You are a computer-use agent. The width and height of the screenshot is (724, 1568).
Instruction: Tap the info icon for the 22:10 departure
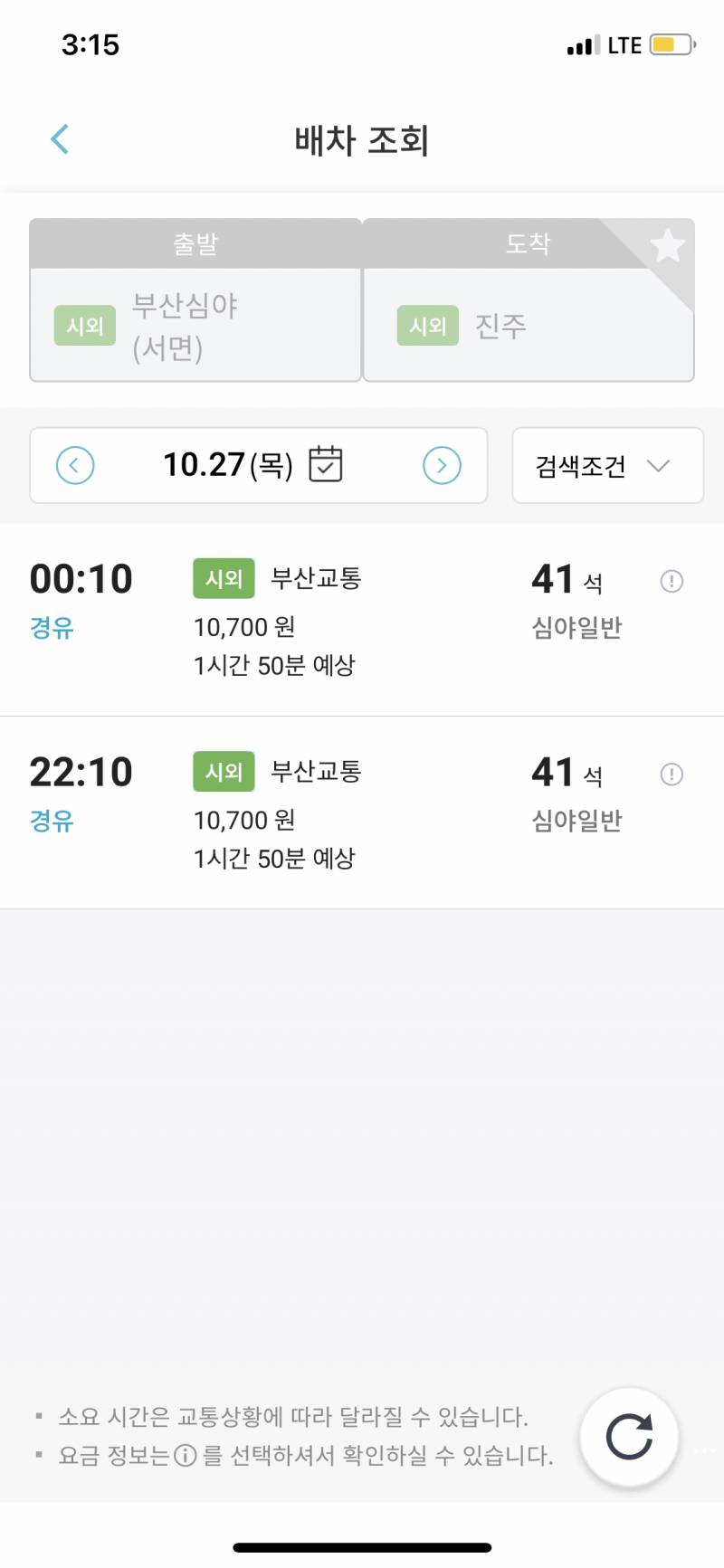click(x=671, y=774)
